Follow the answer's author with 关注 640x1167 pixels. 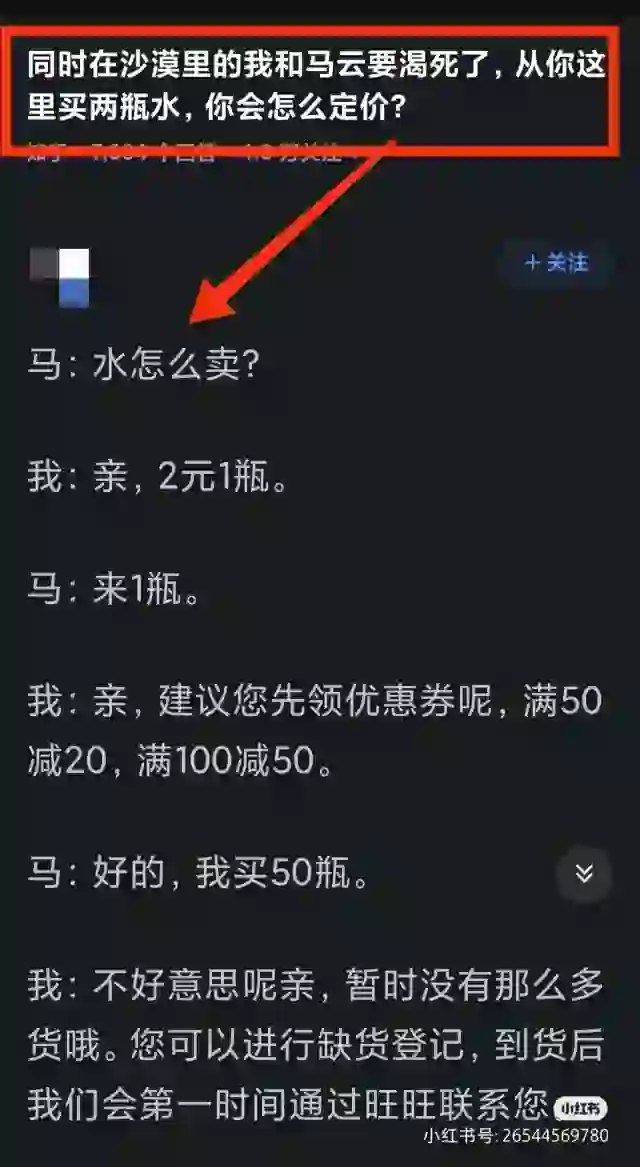pyautogui.click(x=557, y=263)
